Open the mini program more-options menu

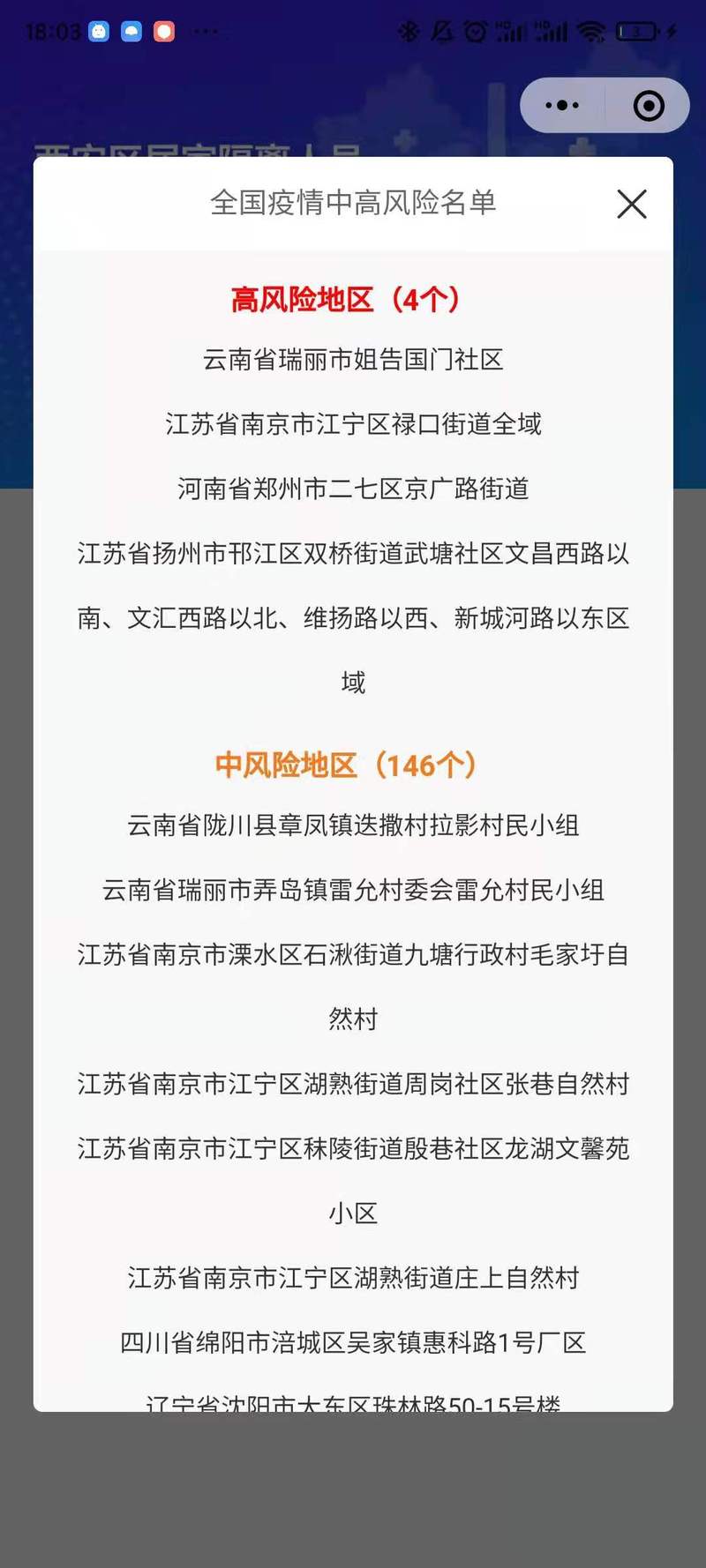[x=562, y=106]
